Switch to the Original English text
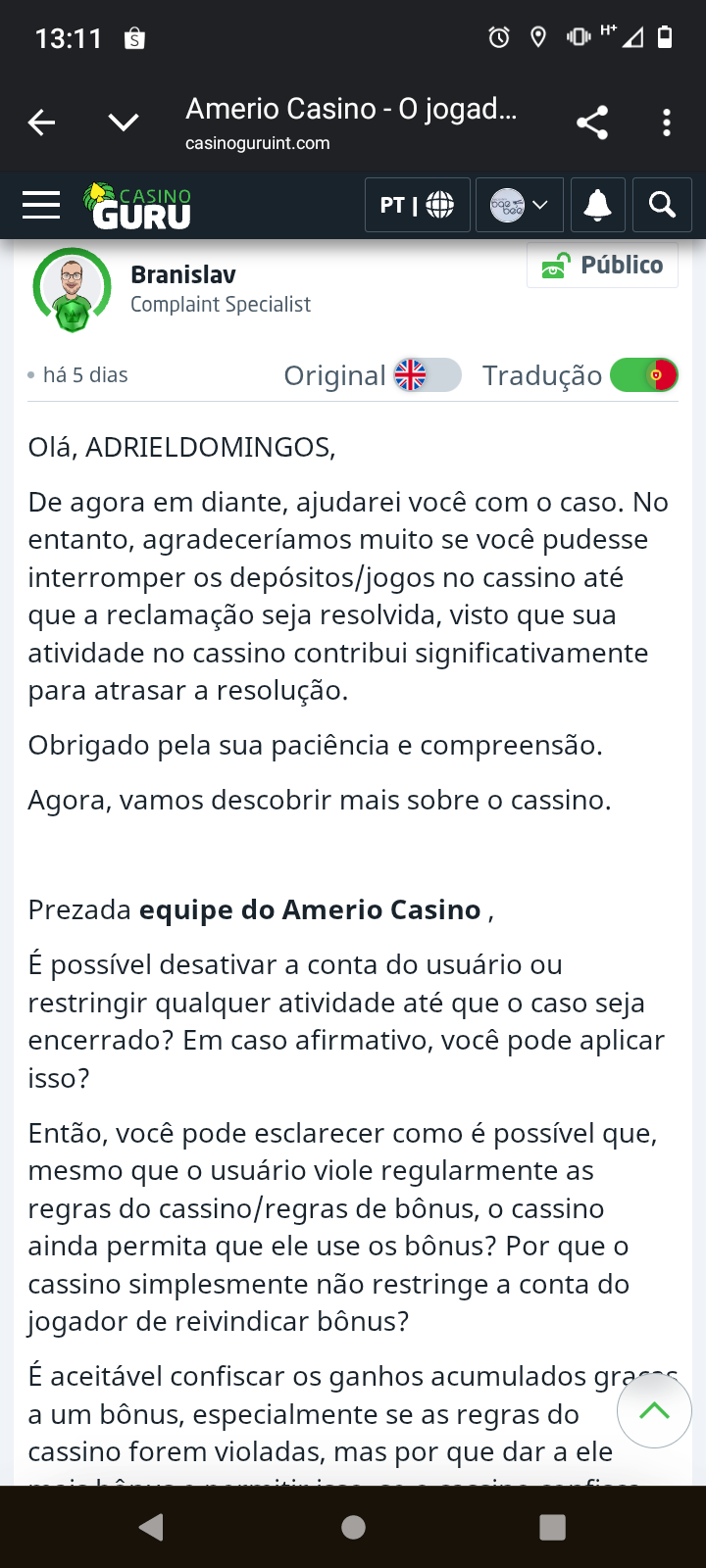Image resolution: width=706 pixels, height=1568 pixels. (x=428, y=375)
